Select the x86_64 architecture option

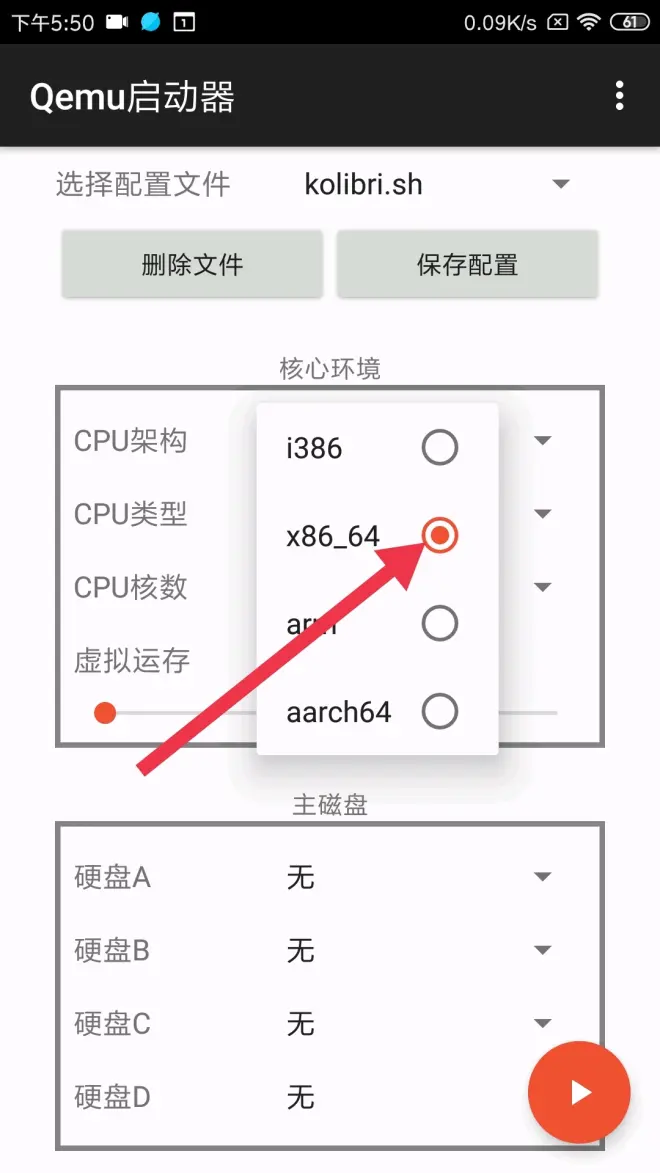pos(376,536)
